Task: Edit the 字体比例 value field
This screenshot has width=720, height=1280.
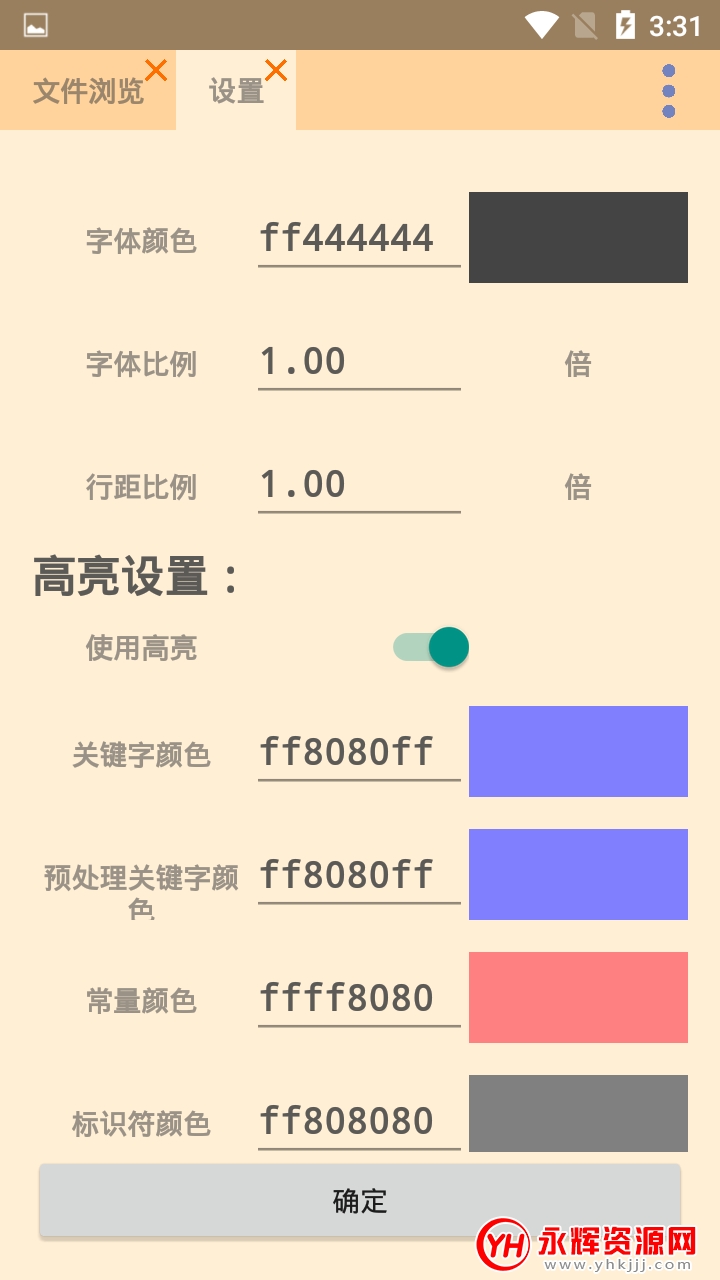Action: (359, 362)
